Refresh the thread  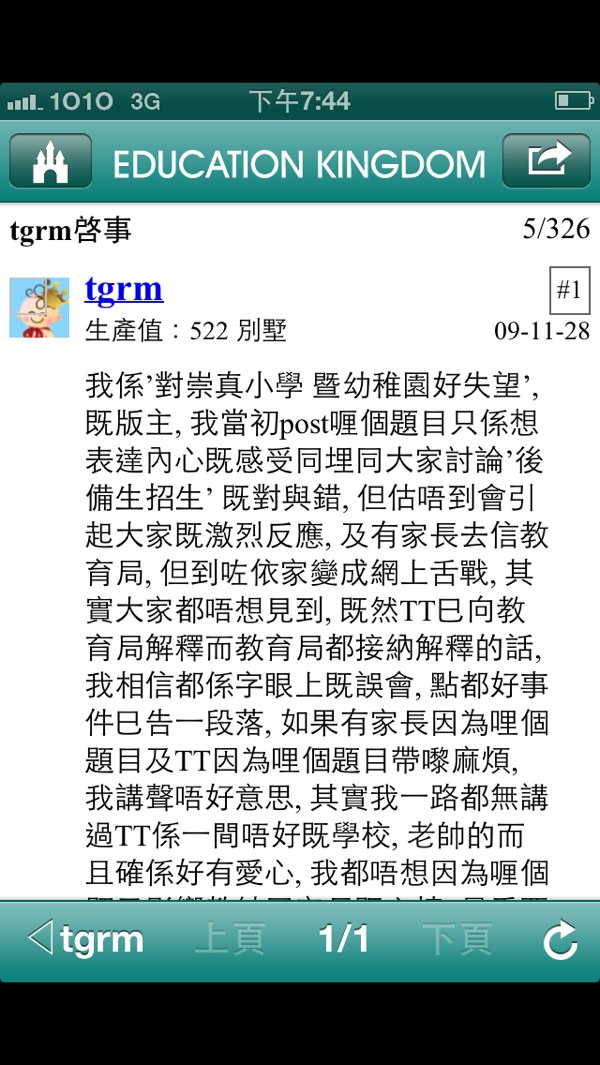[560, 941]
